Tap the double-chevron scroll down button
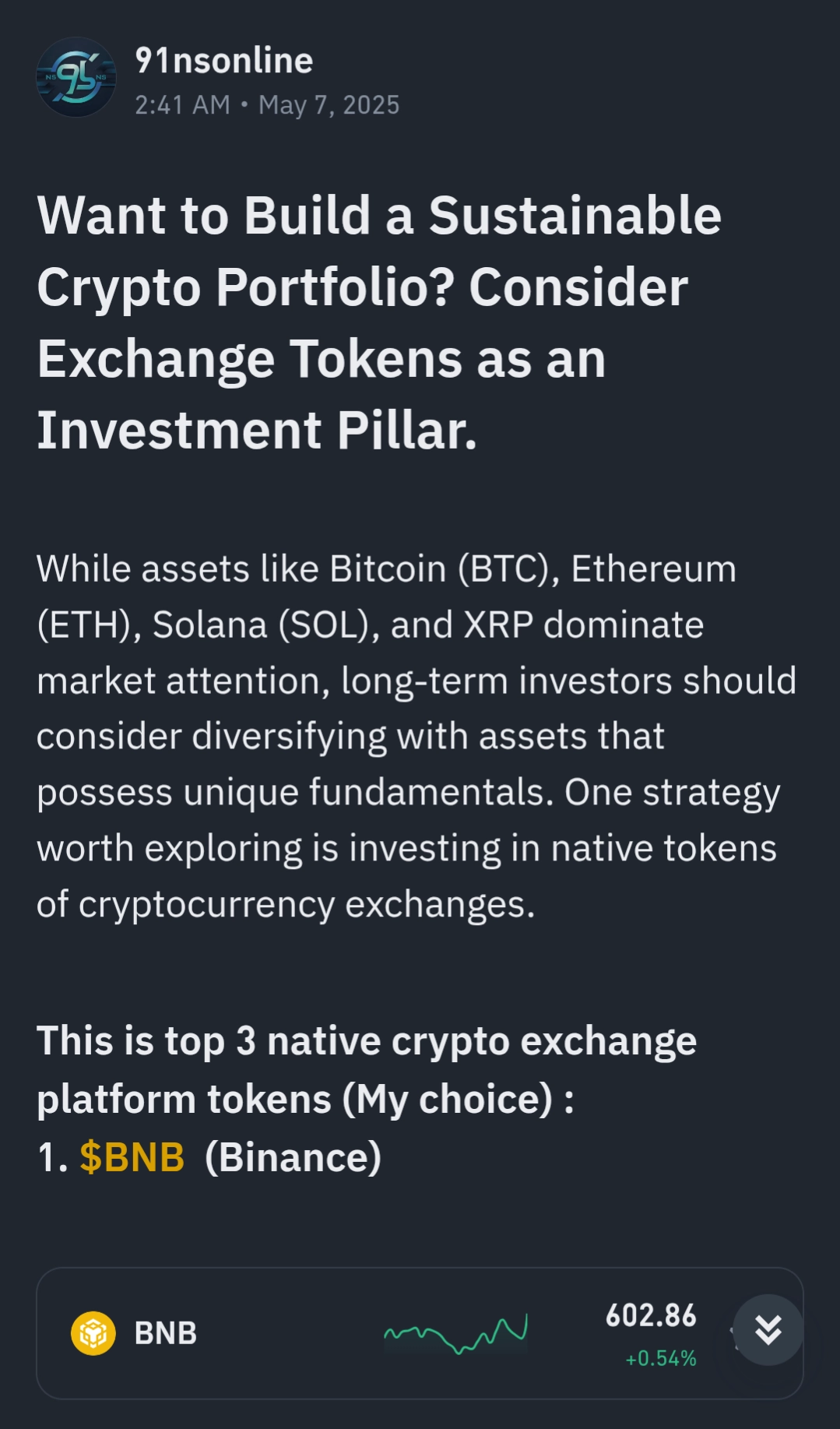840x1429 pixels. (x=768, y=1330)
